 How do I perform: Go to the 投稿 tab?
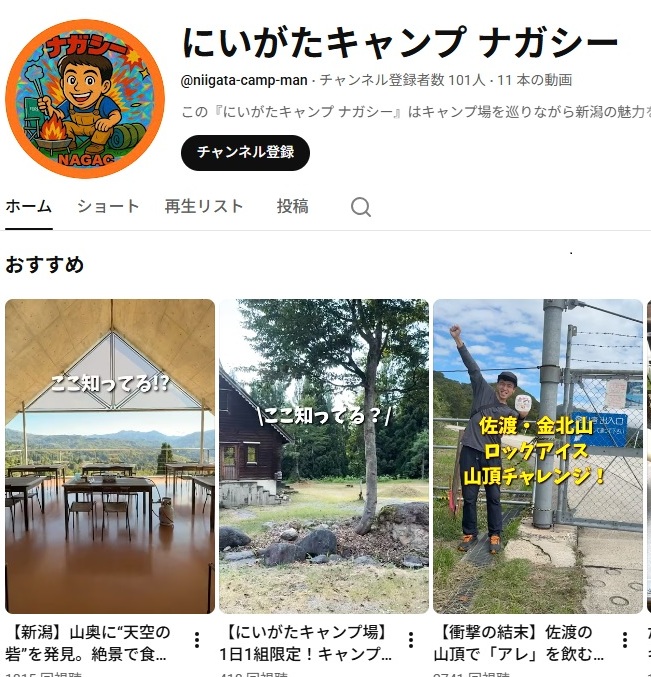(292, 207)
